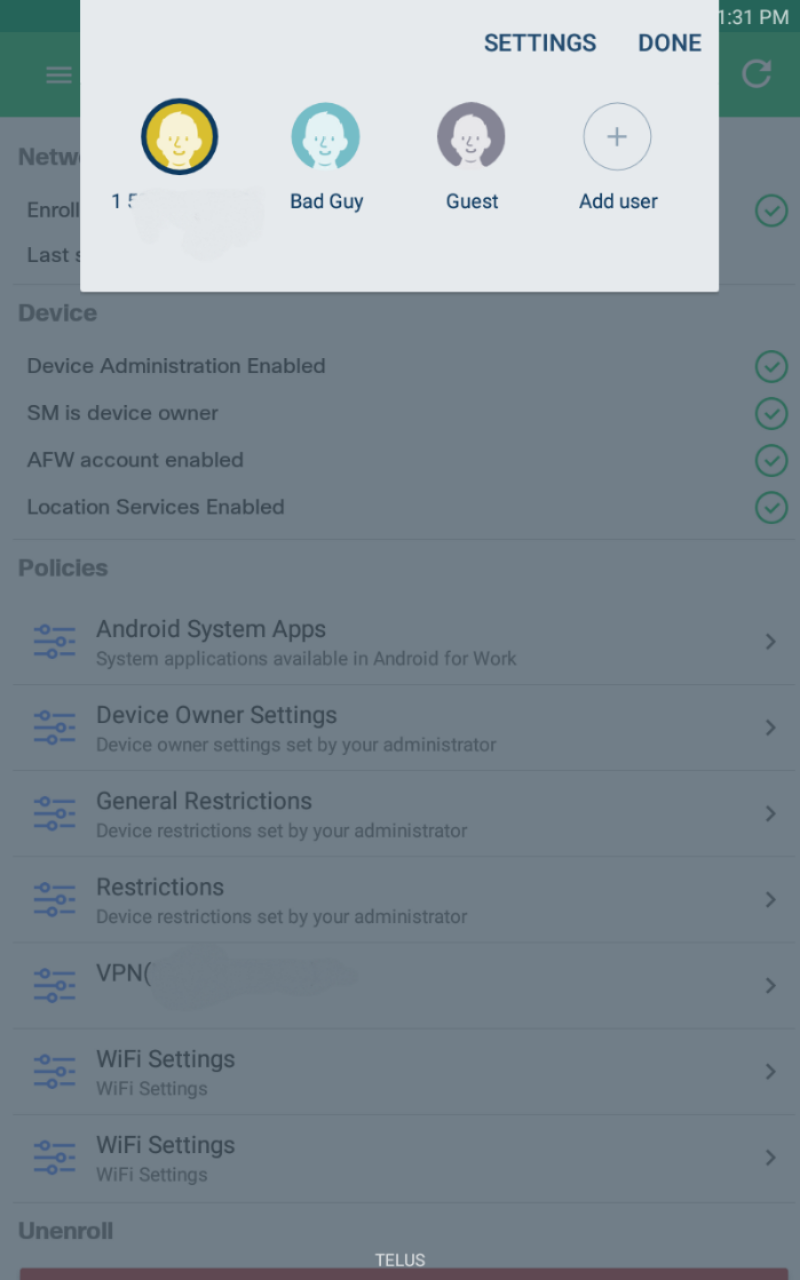
Task: Open the Restrictions policy row
Action: (x=400, y=900)
